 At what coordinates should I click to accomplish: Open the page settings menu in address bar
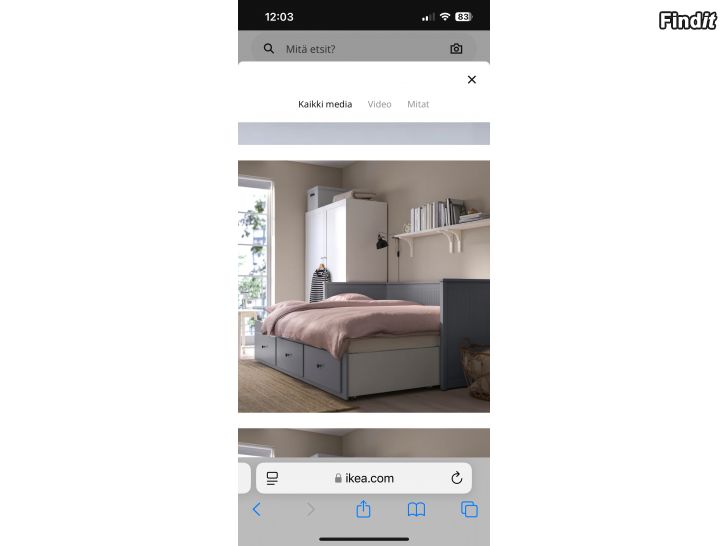272,478
